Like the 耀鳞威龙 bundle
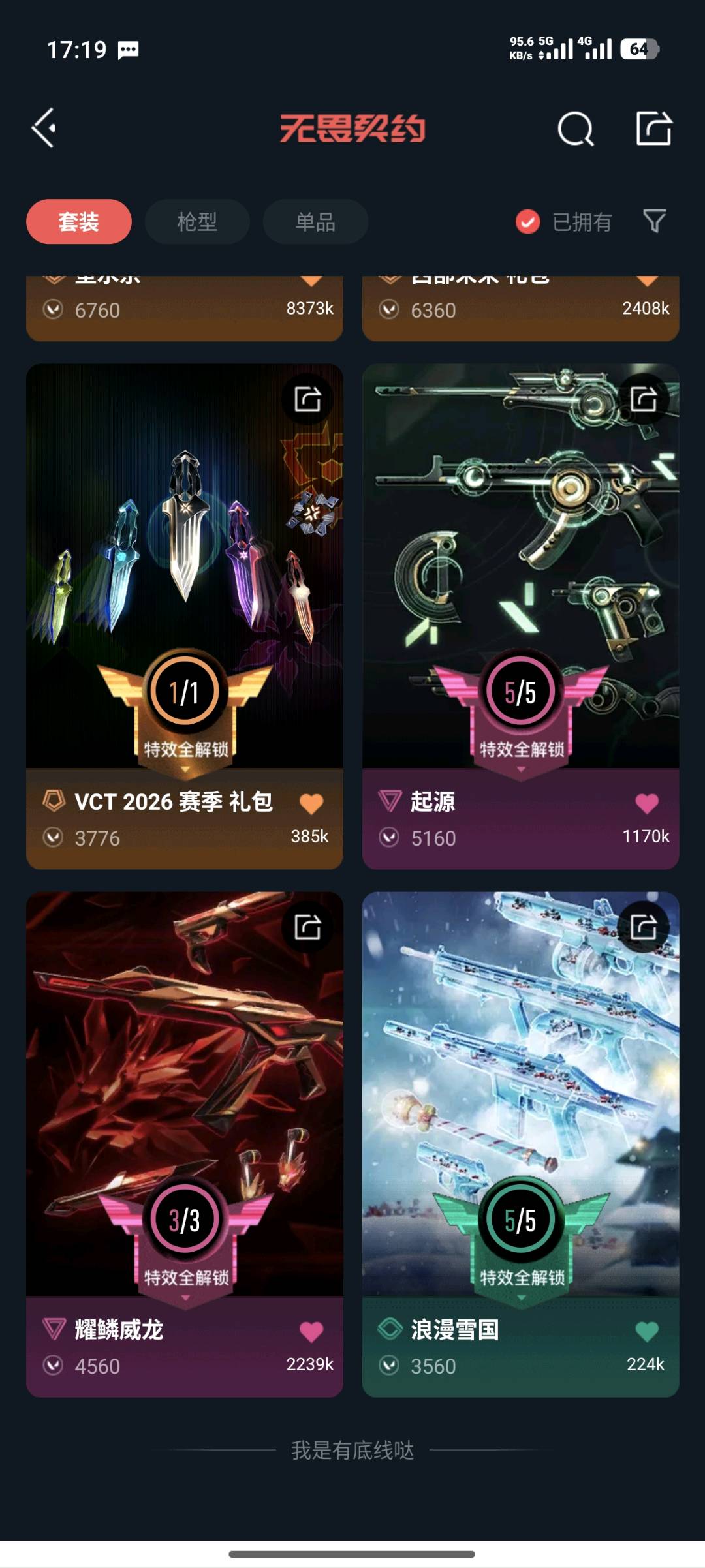This screenshot has height=1568, width=705. pyautogui.click(x=311, y=1332)
